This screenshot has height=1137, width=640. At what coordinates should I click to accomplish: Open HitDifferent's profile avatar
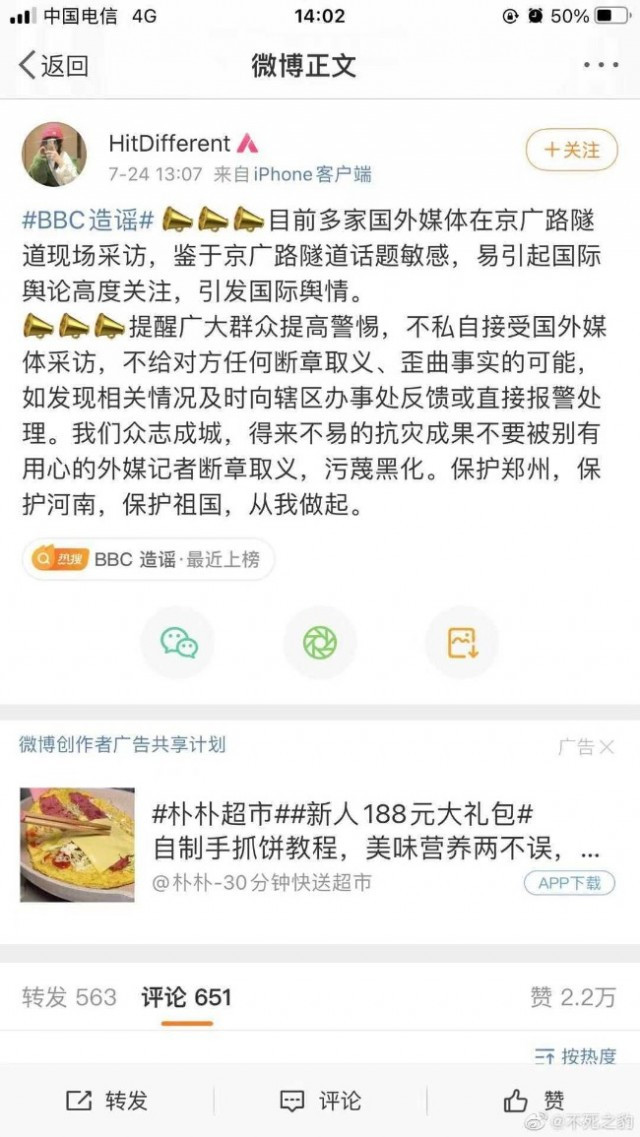[x=57, y=154]
